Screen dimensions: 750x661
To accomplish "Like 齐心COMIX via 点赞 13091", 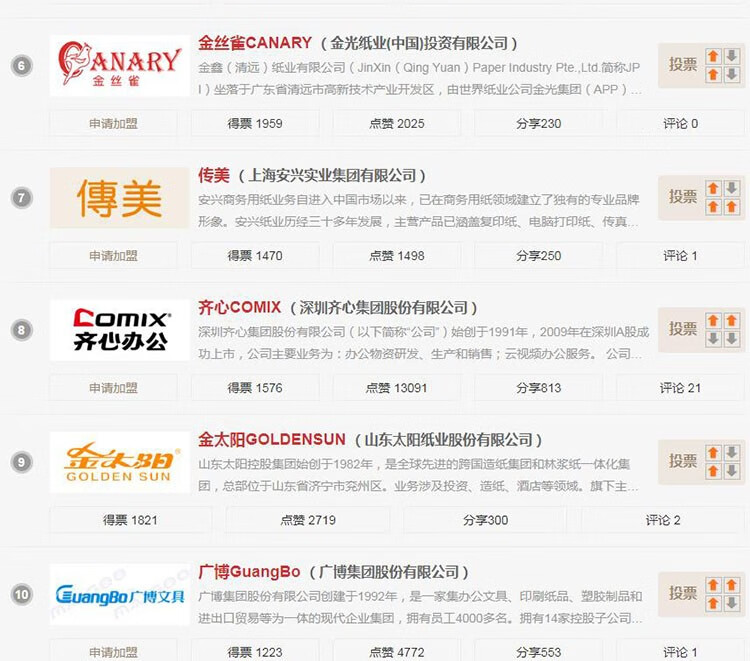I will [396, 388].
